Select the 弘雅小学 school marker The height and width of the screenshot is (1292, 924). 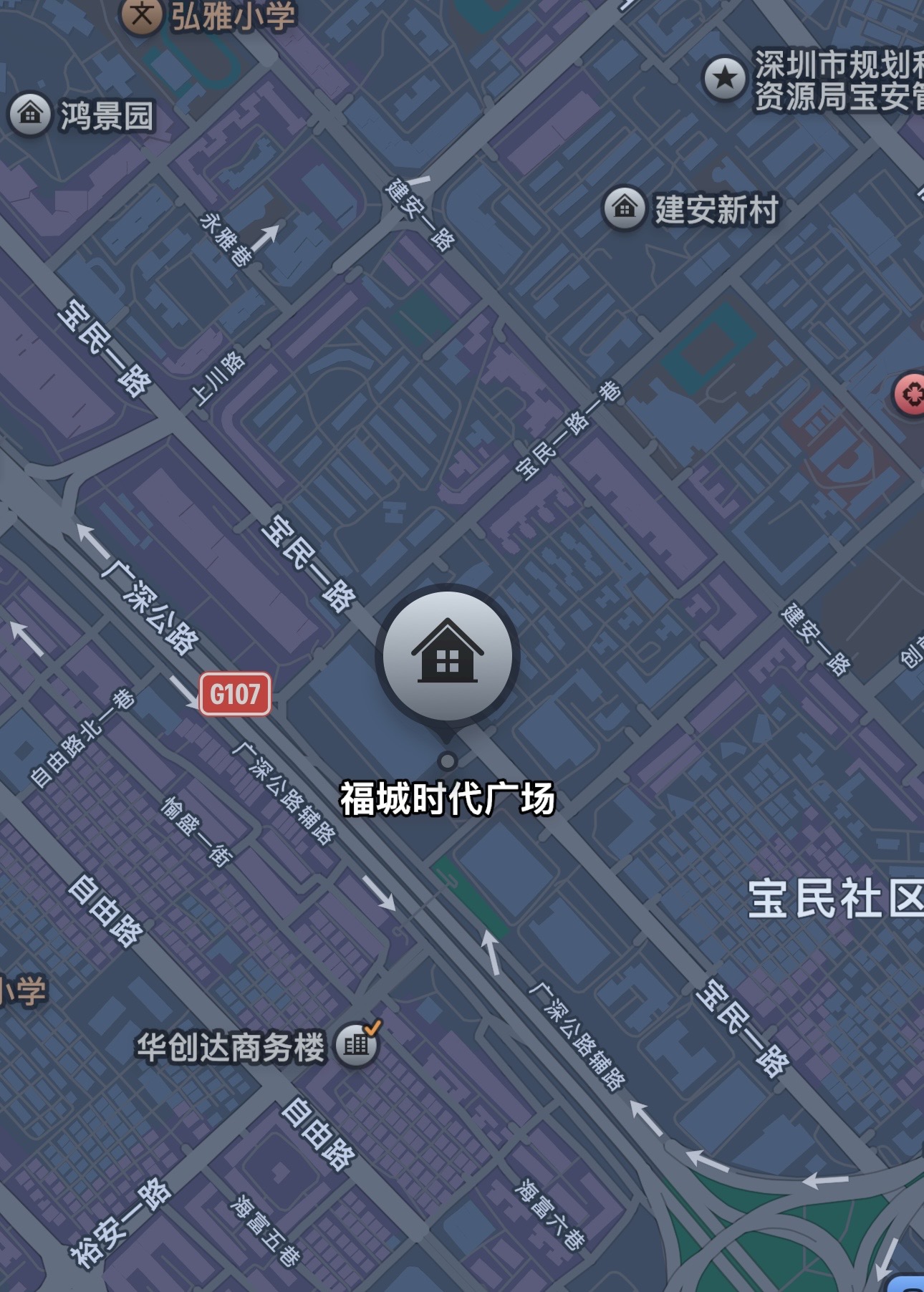pos(141,14)
